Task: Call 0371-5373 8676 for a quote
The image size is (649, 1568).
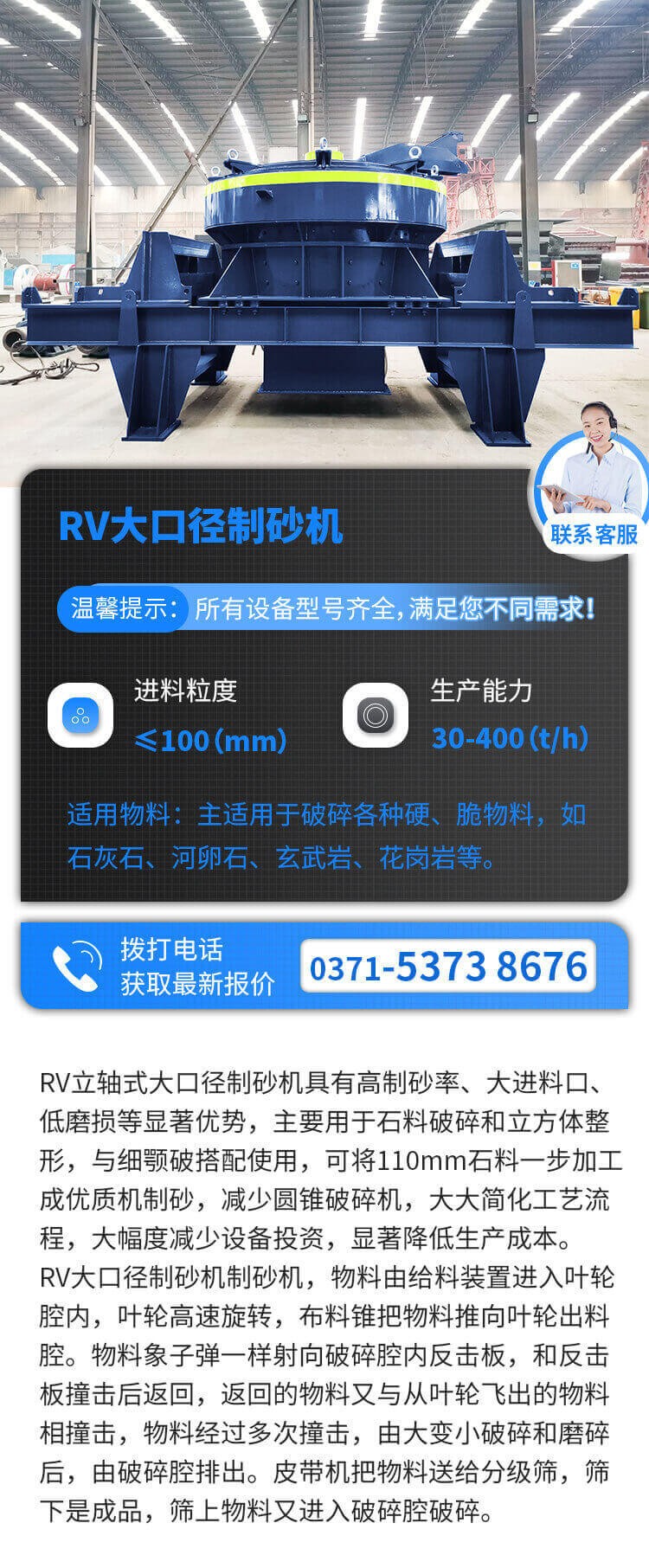Action: pyautogui.click(x=447, y=966)
